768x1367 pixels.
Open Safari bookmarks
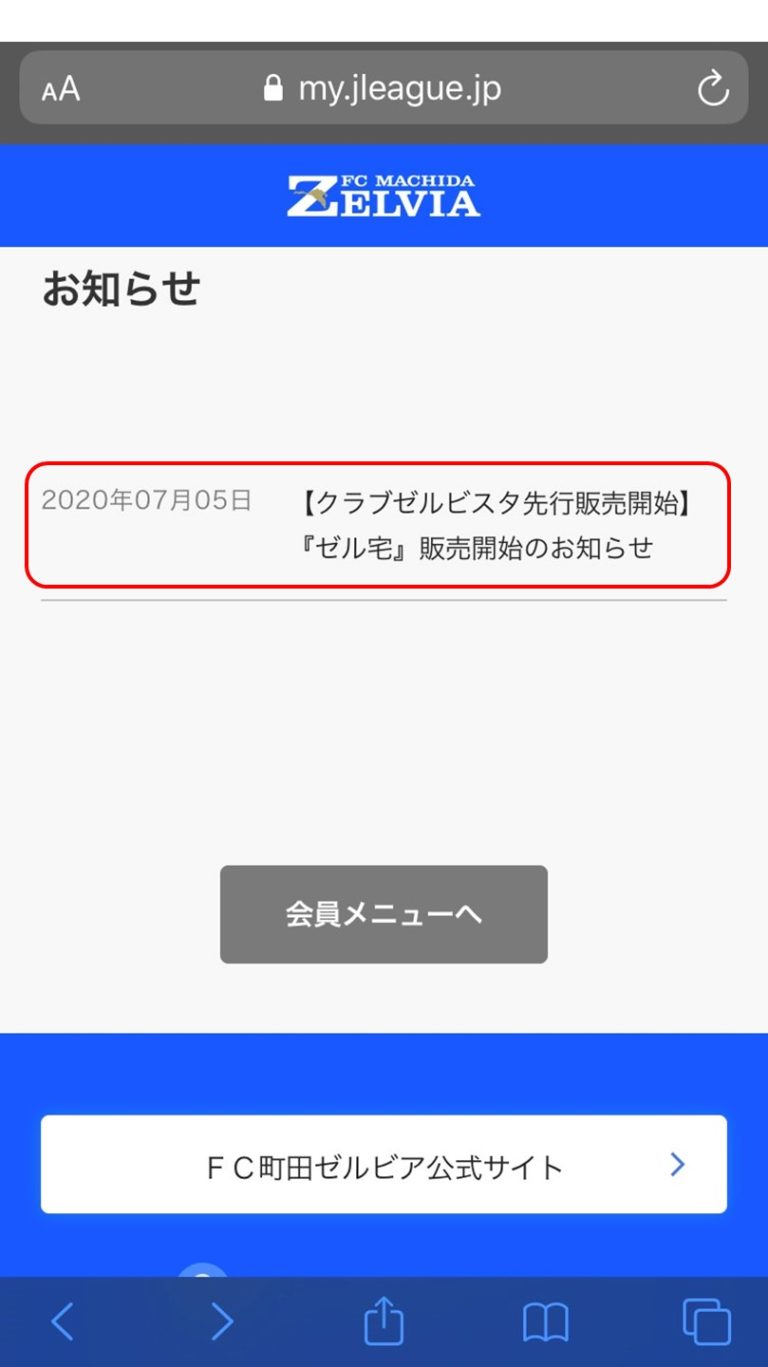[545, 1322]
